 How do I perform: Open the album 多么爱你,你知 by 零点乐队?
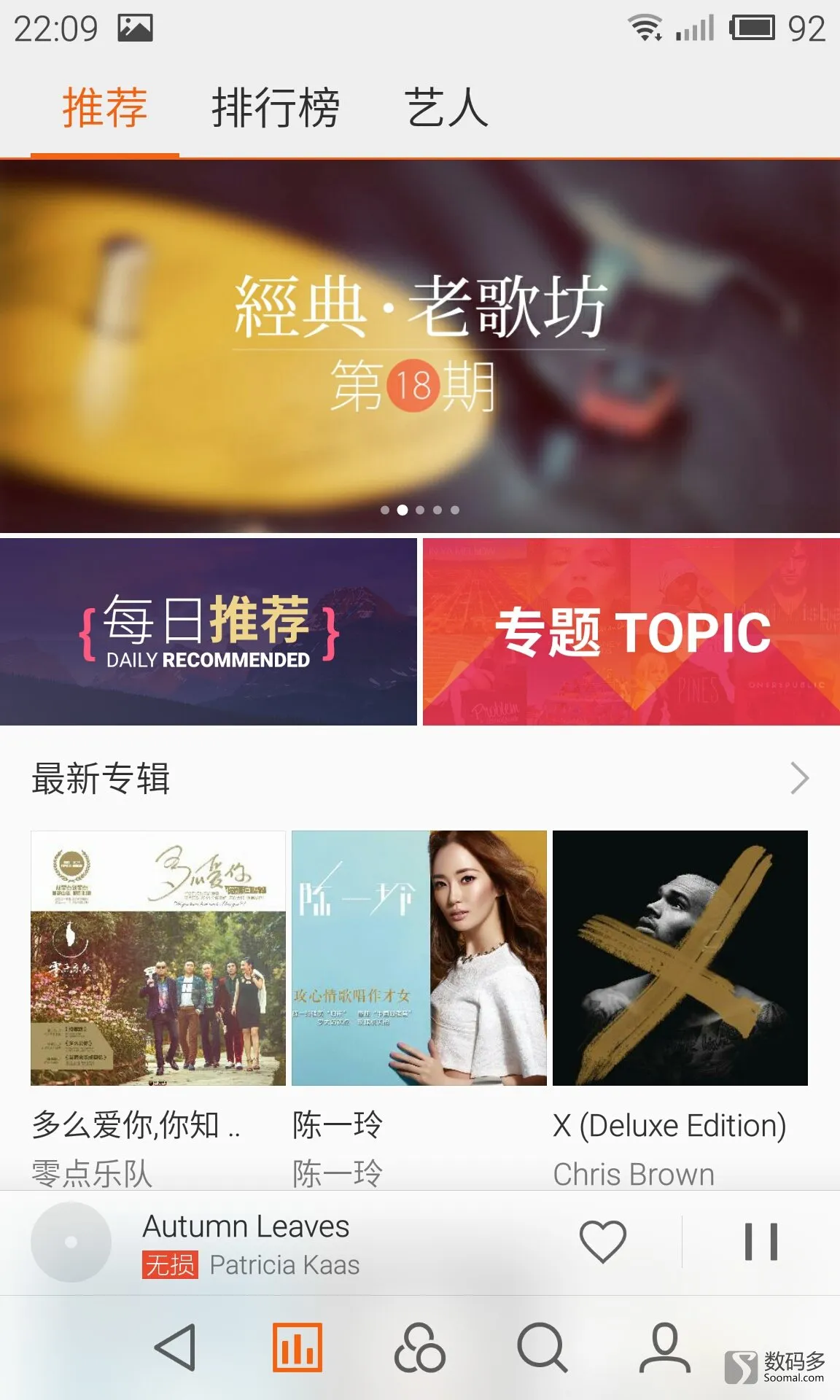158,958
